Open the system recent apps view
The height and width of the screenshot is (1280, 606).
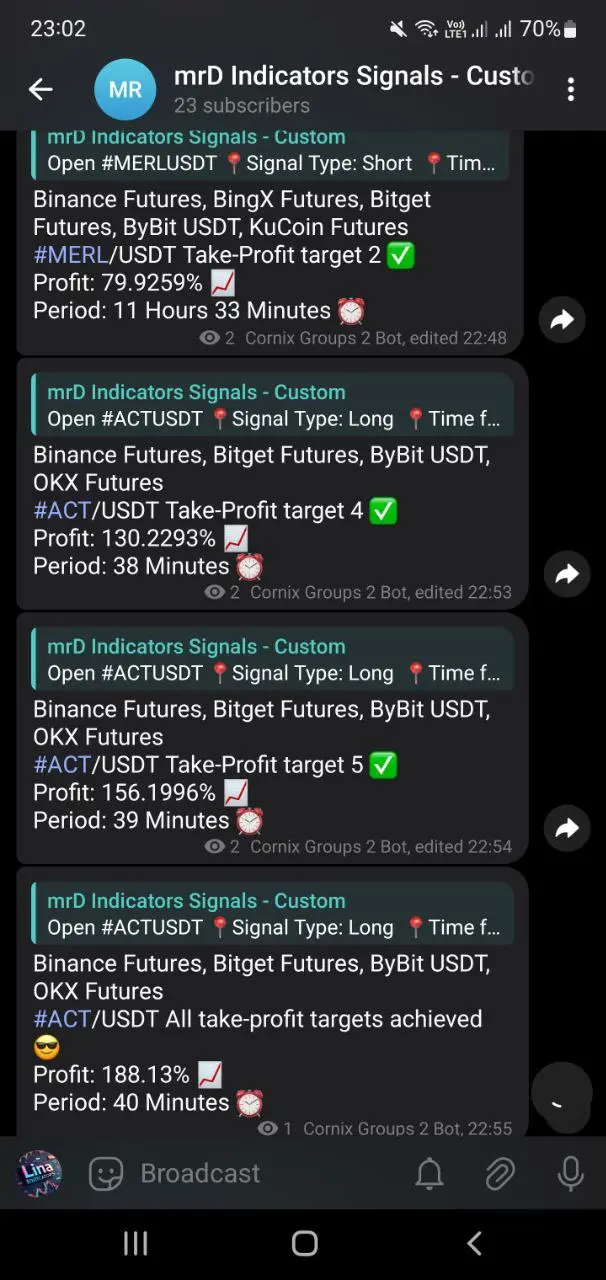[x=135, y=1243]
